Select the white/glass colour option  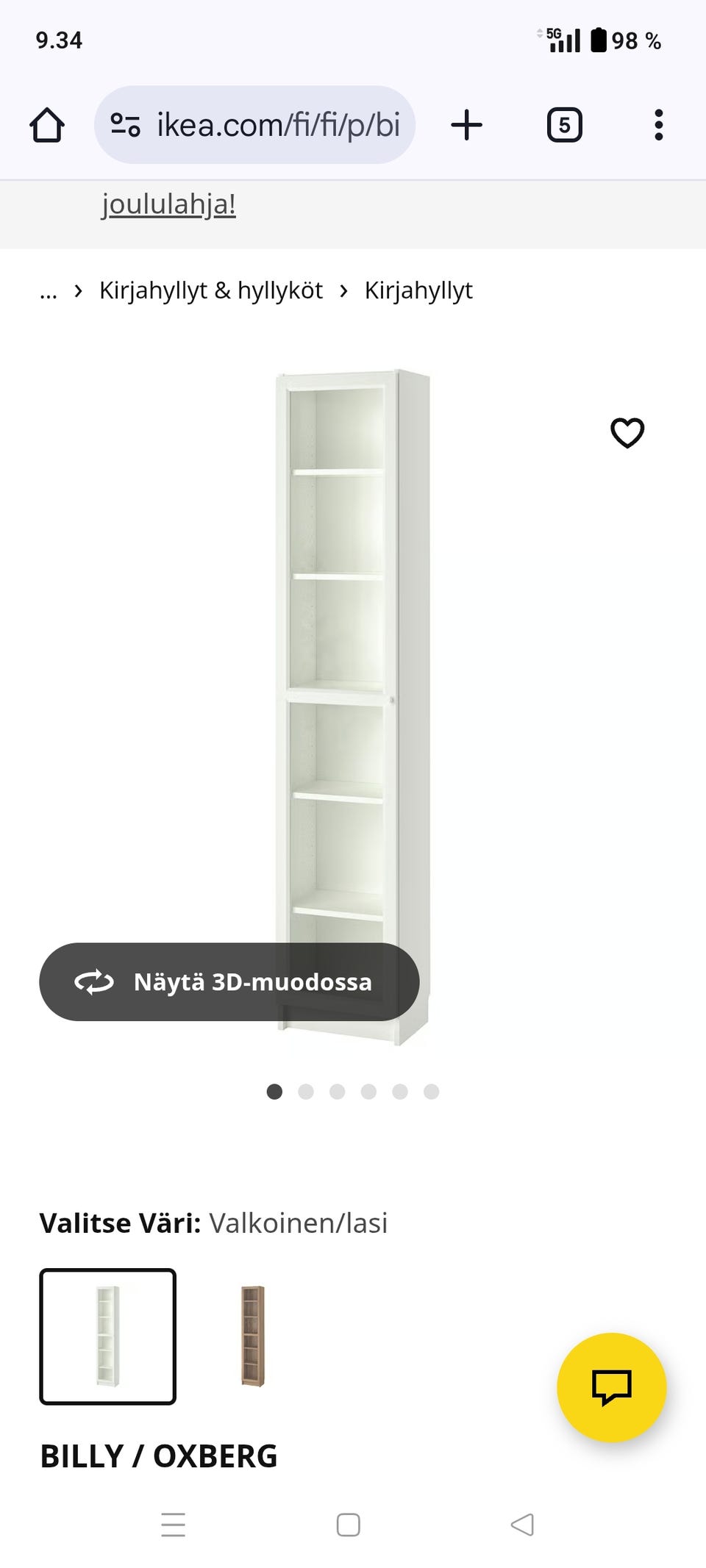[108, 1336]
